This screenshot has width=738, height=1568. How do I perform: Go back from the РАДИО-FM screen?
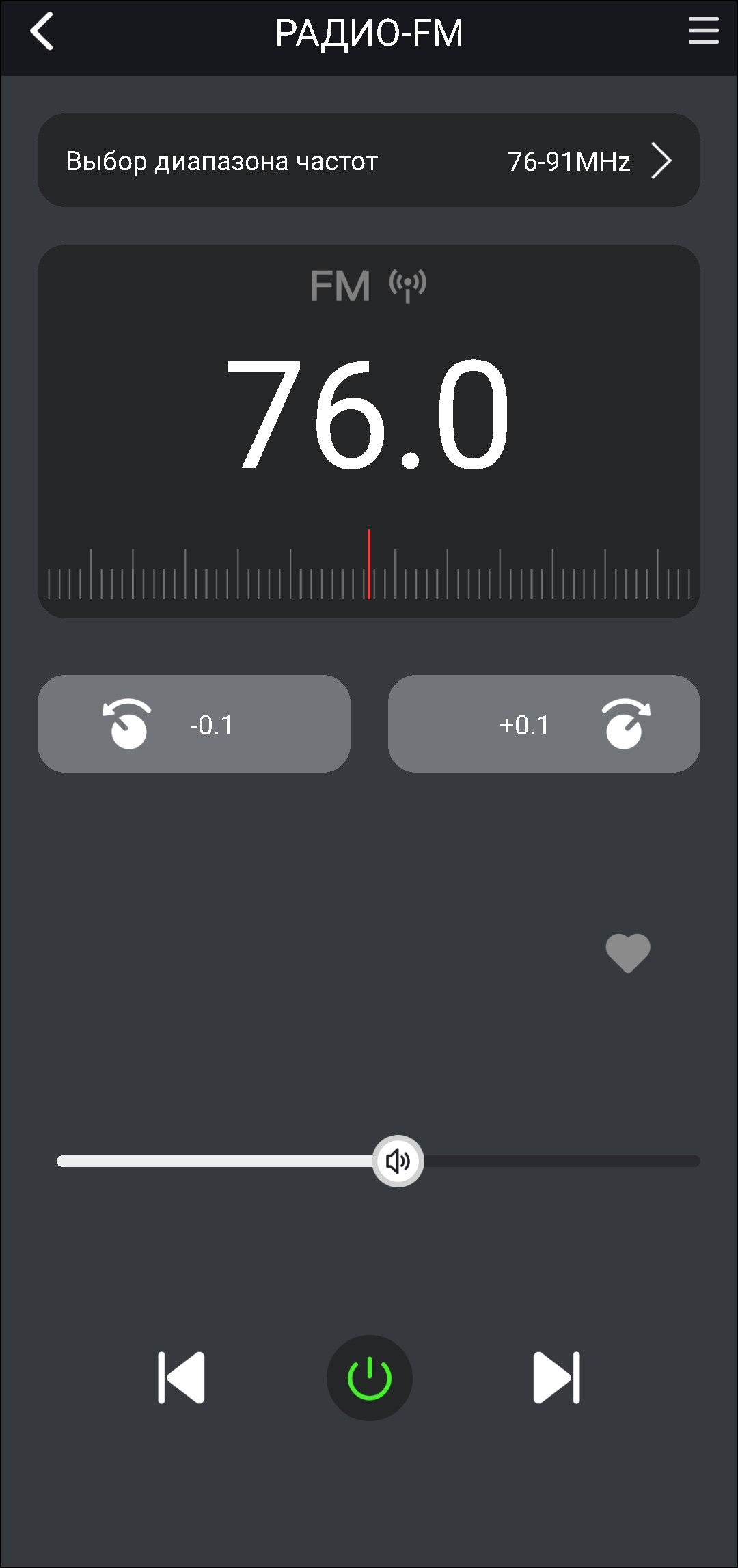42,32
